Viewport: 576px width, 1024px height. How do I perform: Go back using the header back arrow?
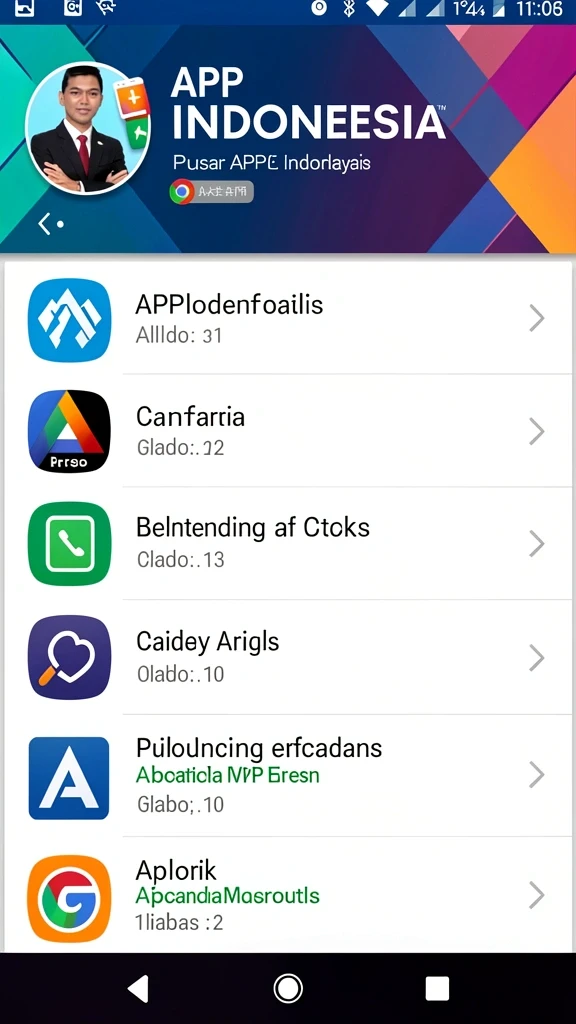(45, 224)
